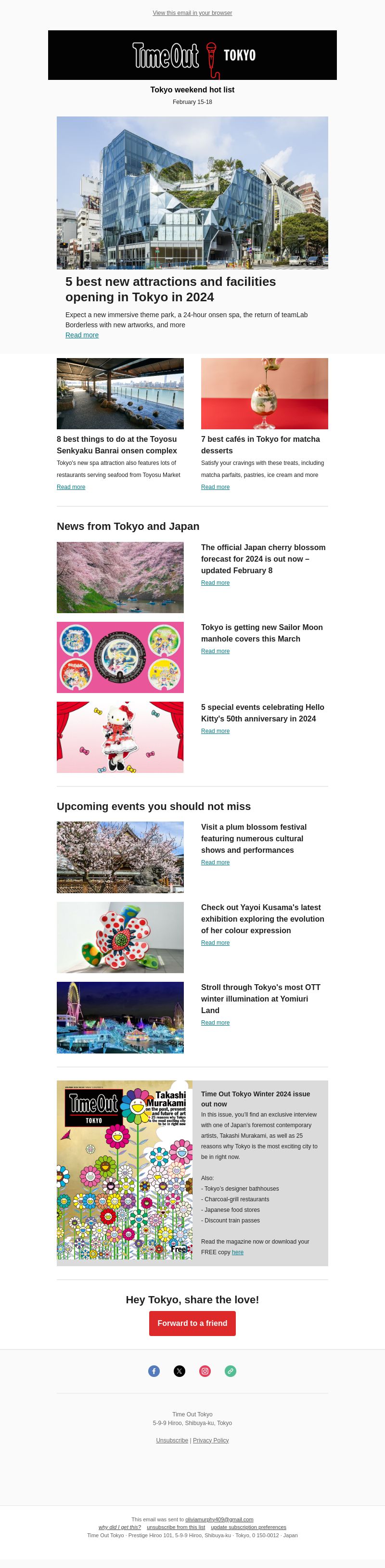The width and height of the screenshot is (385, 1568).
Task: Read more about Hello Kitty's 50th anniversary
Action: 215,731
